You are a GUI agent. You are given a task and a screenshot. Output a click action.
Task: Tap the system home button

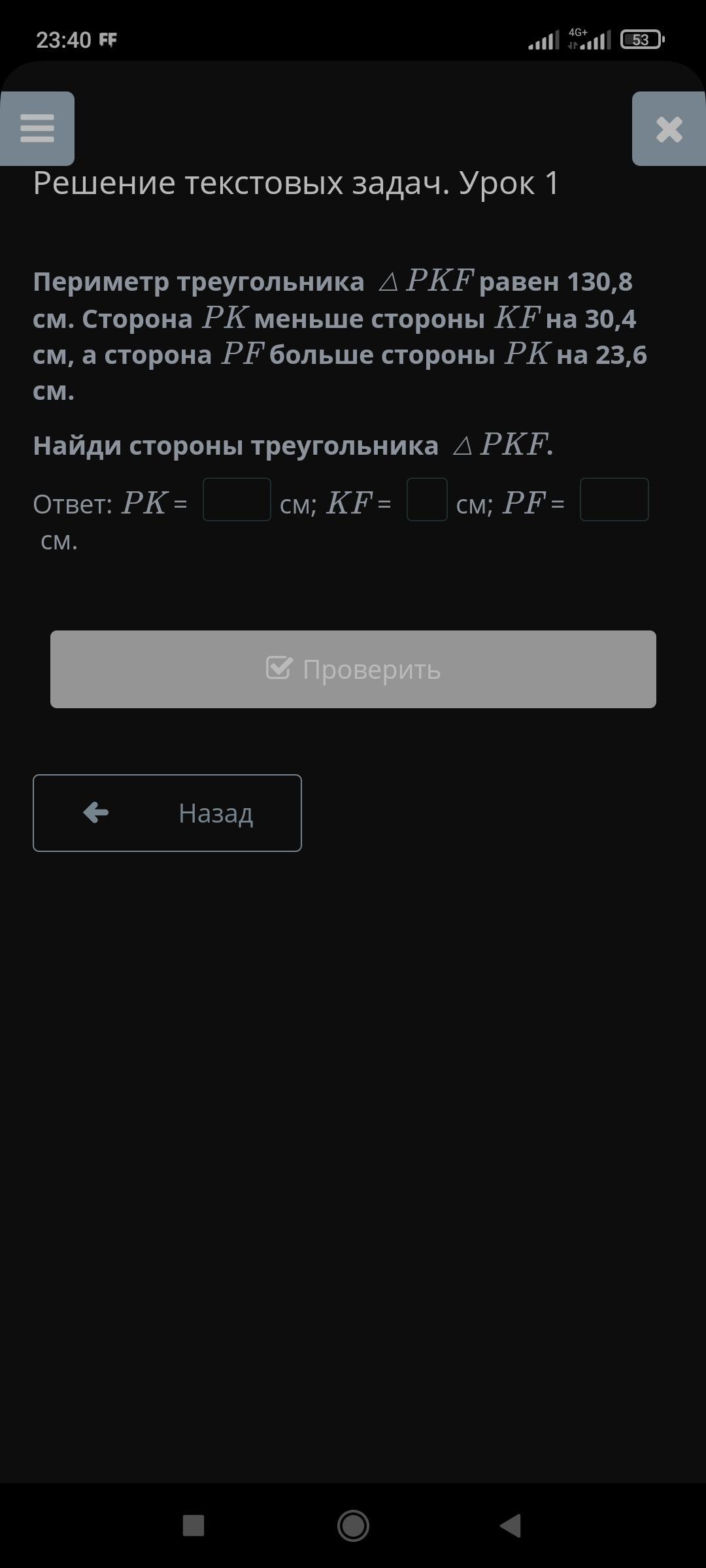click(x=353, y=1526)
